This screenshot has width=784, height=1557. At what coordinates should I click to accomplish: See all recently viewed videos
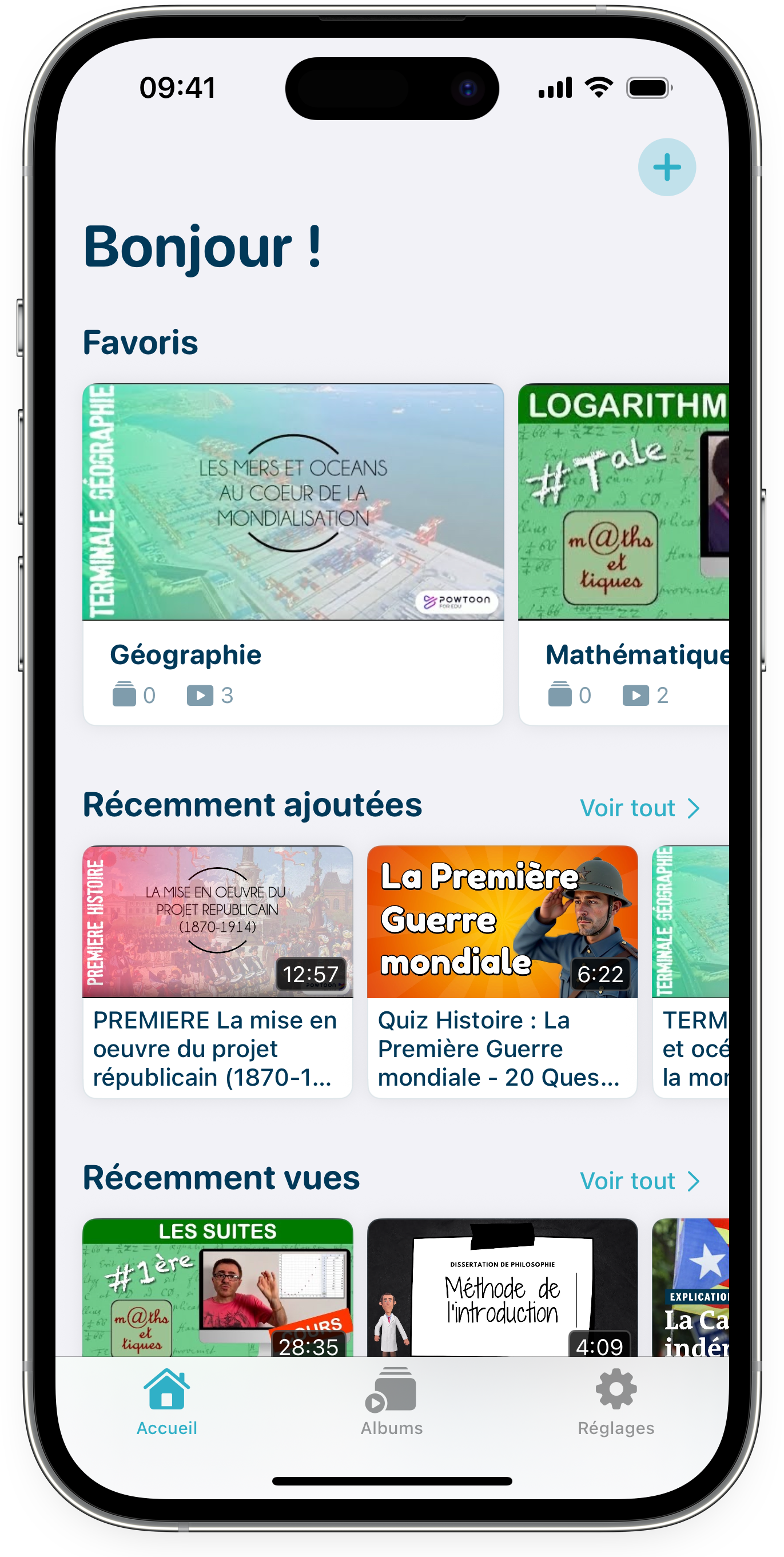pyautogui.click(x=639, y=1181)
